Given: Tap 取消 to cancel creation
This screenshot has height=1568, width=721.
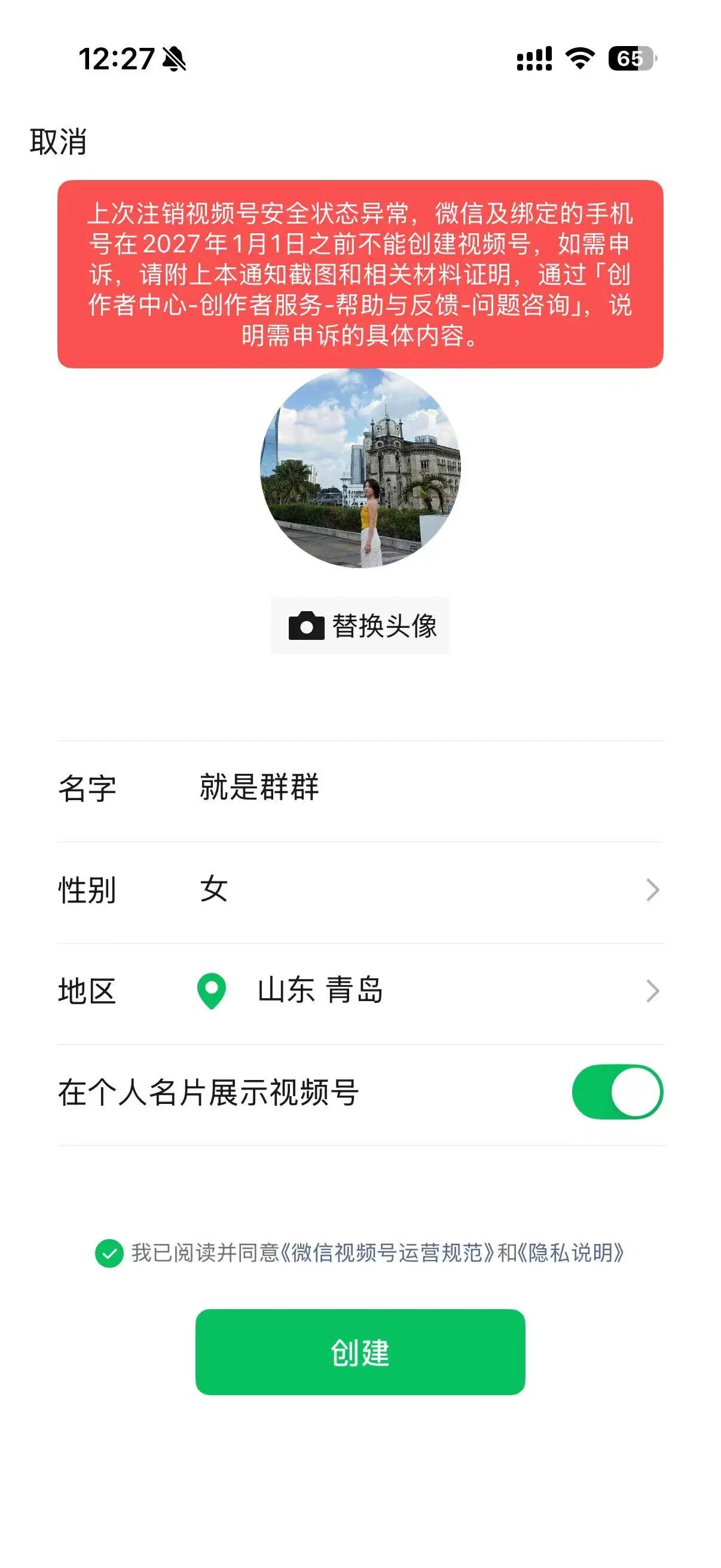Looking at the screenshot, I should 59,142.
